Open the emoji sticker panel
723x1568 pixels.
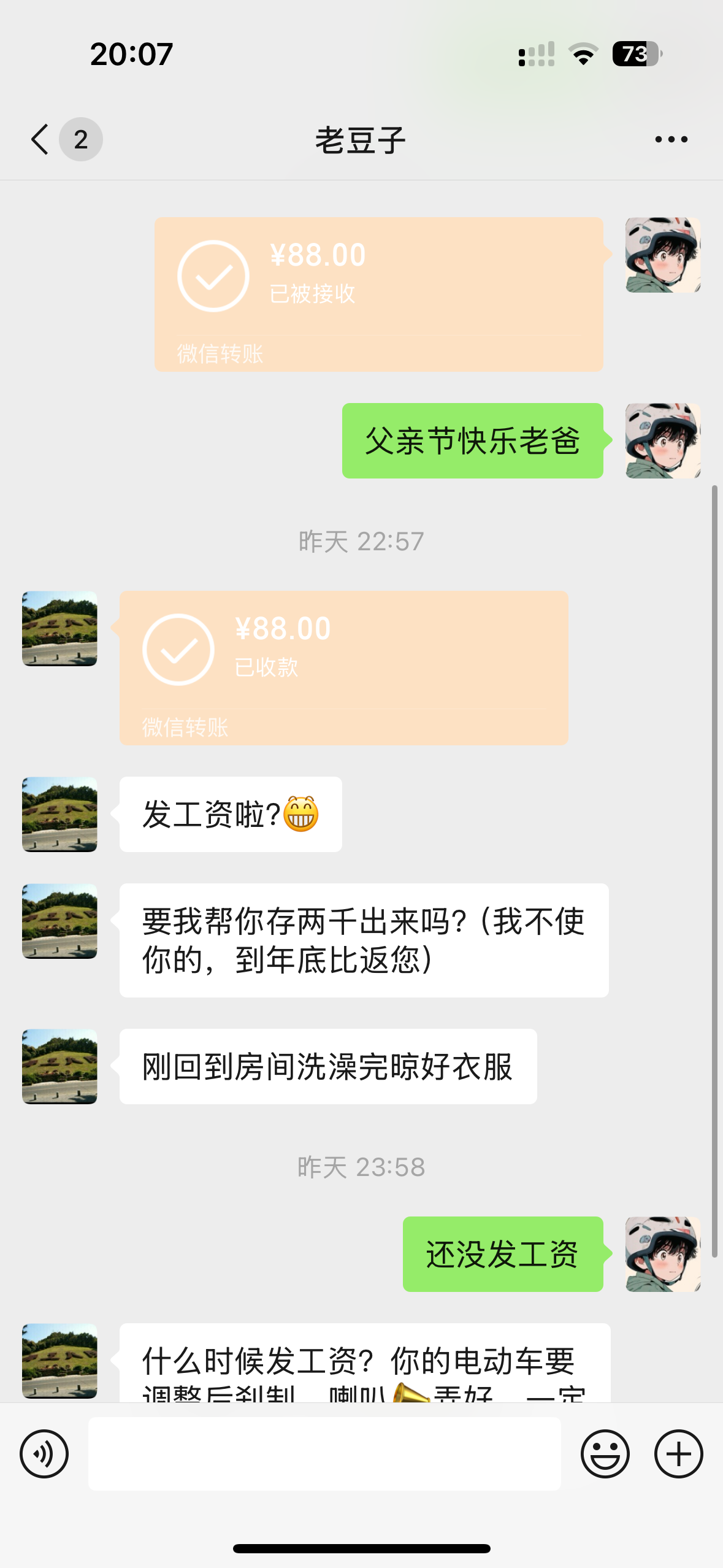605,1454
